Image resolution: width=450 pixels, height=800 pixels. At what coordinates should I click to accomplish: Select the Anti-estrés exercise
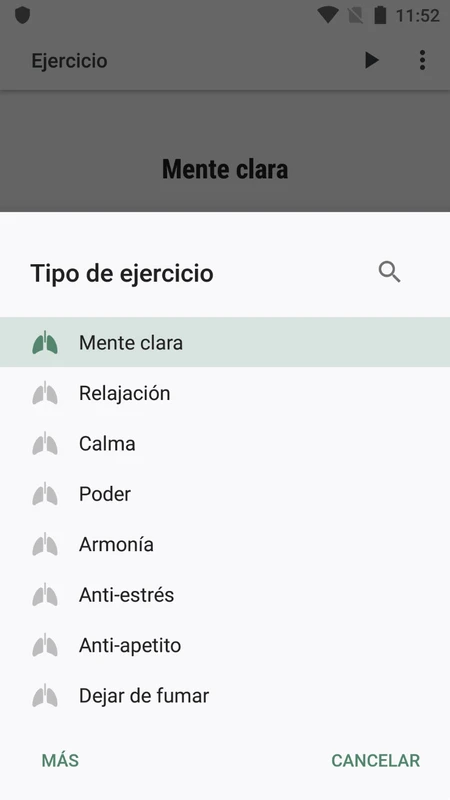pyautogui.click(x=225, y=595)
